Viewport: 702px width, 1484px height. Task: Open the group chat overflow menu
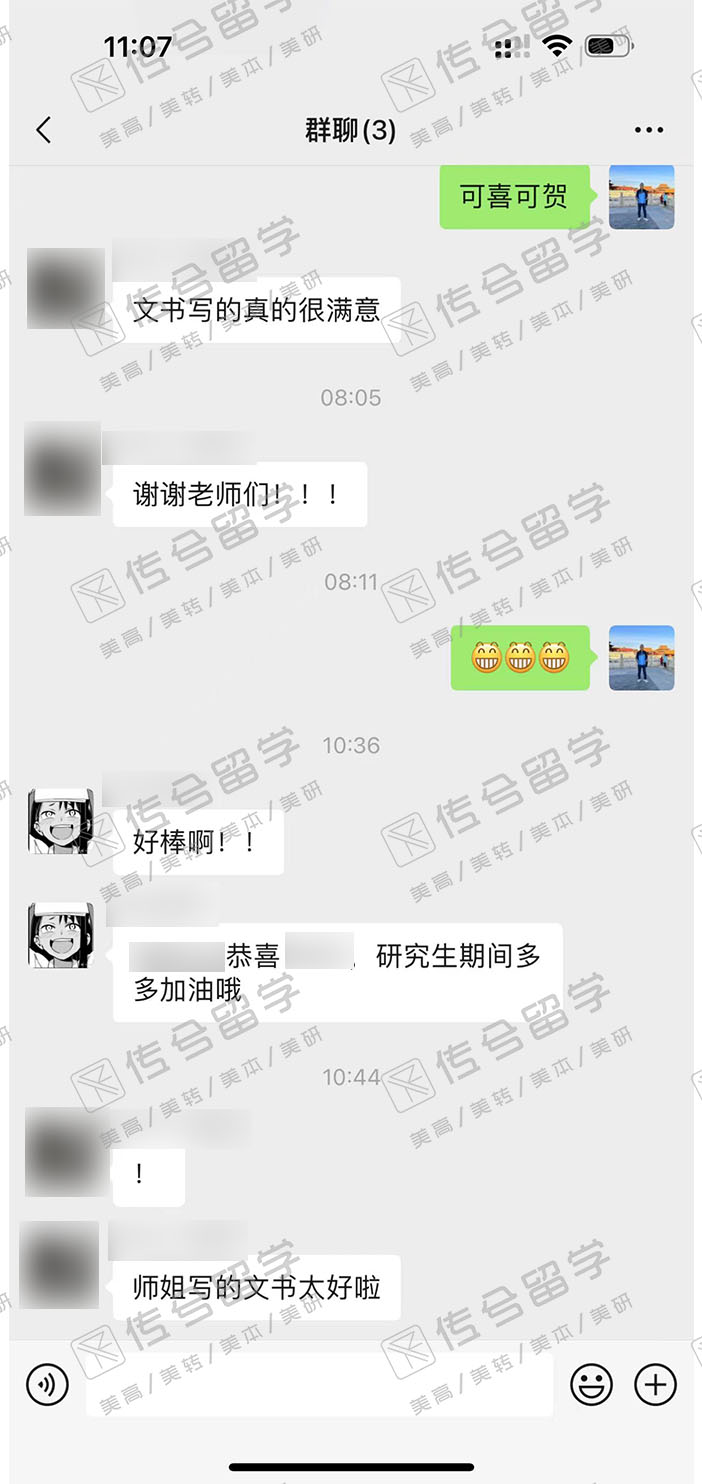click(649, 131)
